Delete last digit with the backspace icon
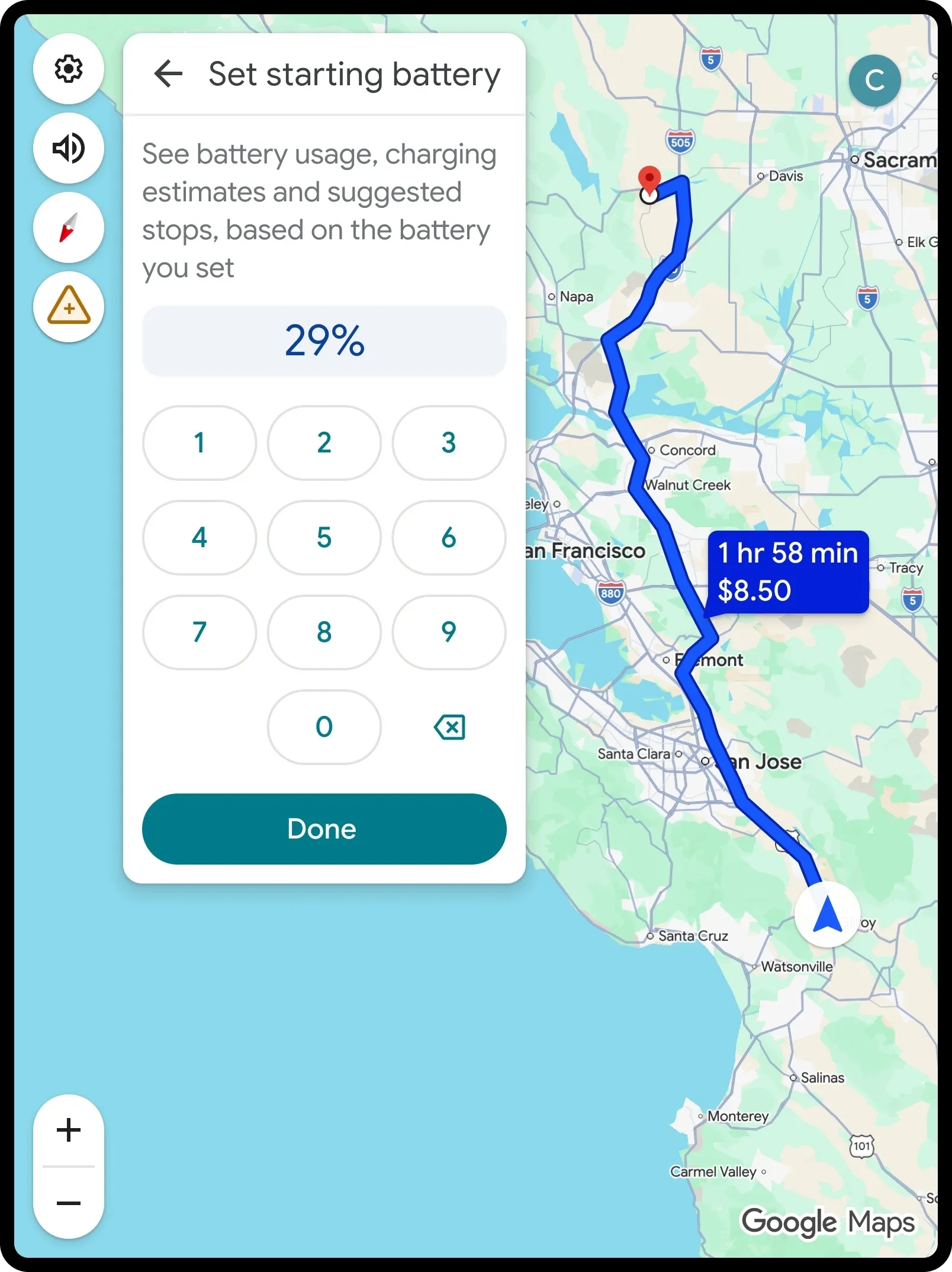The height and width of the screenshot is (1272, 952). (x=449, y=727)
